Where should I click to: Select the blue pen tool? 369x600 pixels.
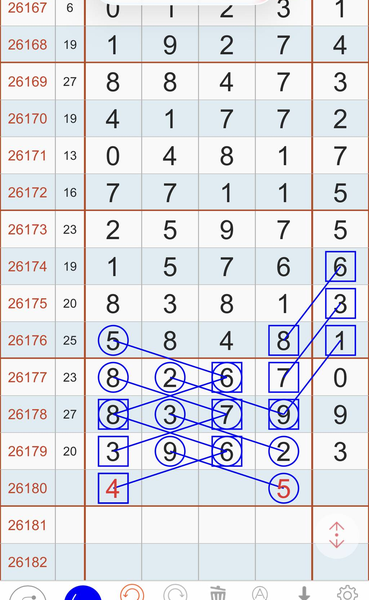[83, 593]
